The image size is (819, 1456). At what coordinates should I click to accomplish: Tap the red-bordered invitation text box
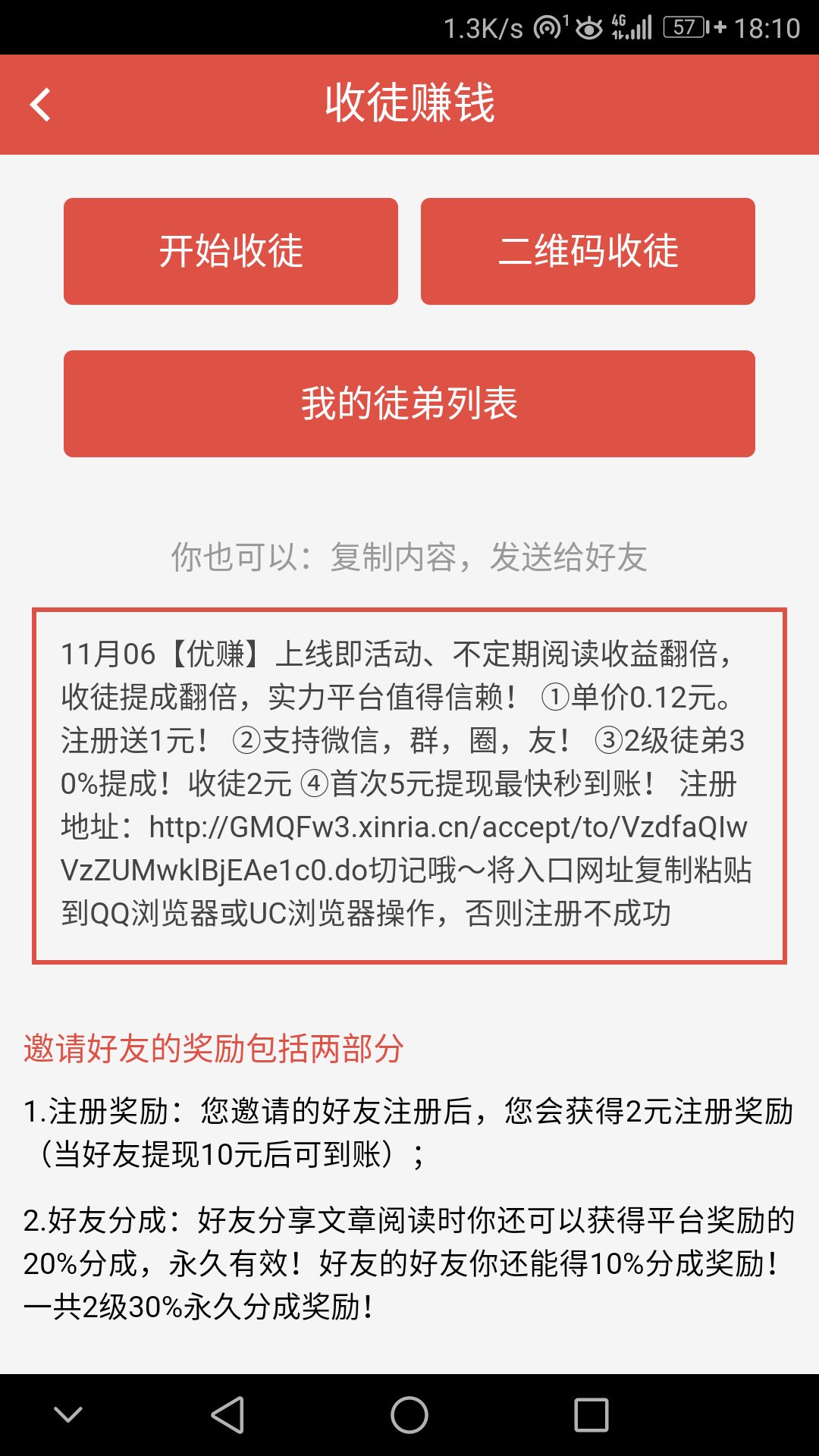click(x=409, y=781)
